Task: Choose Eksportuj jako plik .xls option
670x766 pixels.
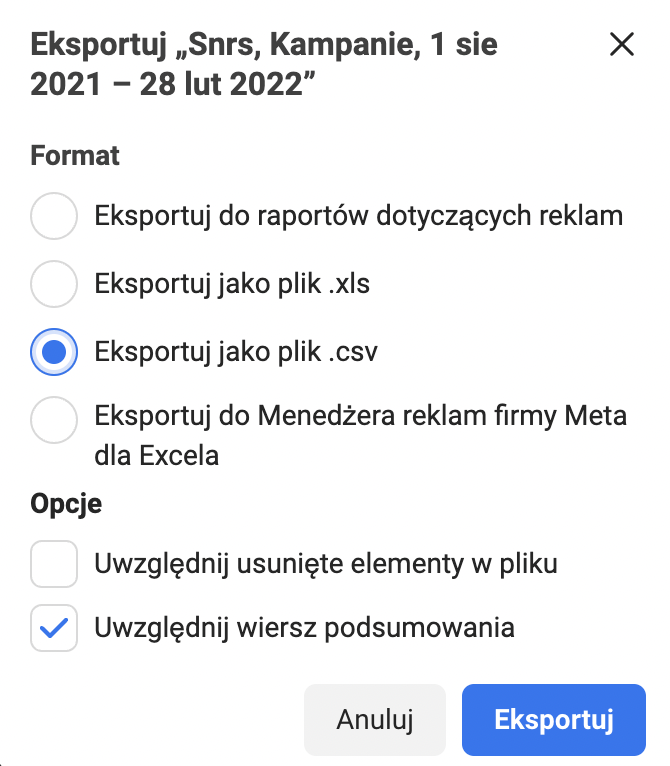Action: [54, 284]
